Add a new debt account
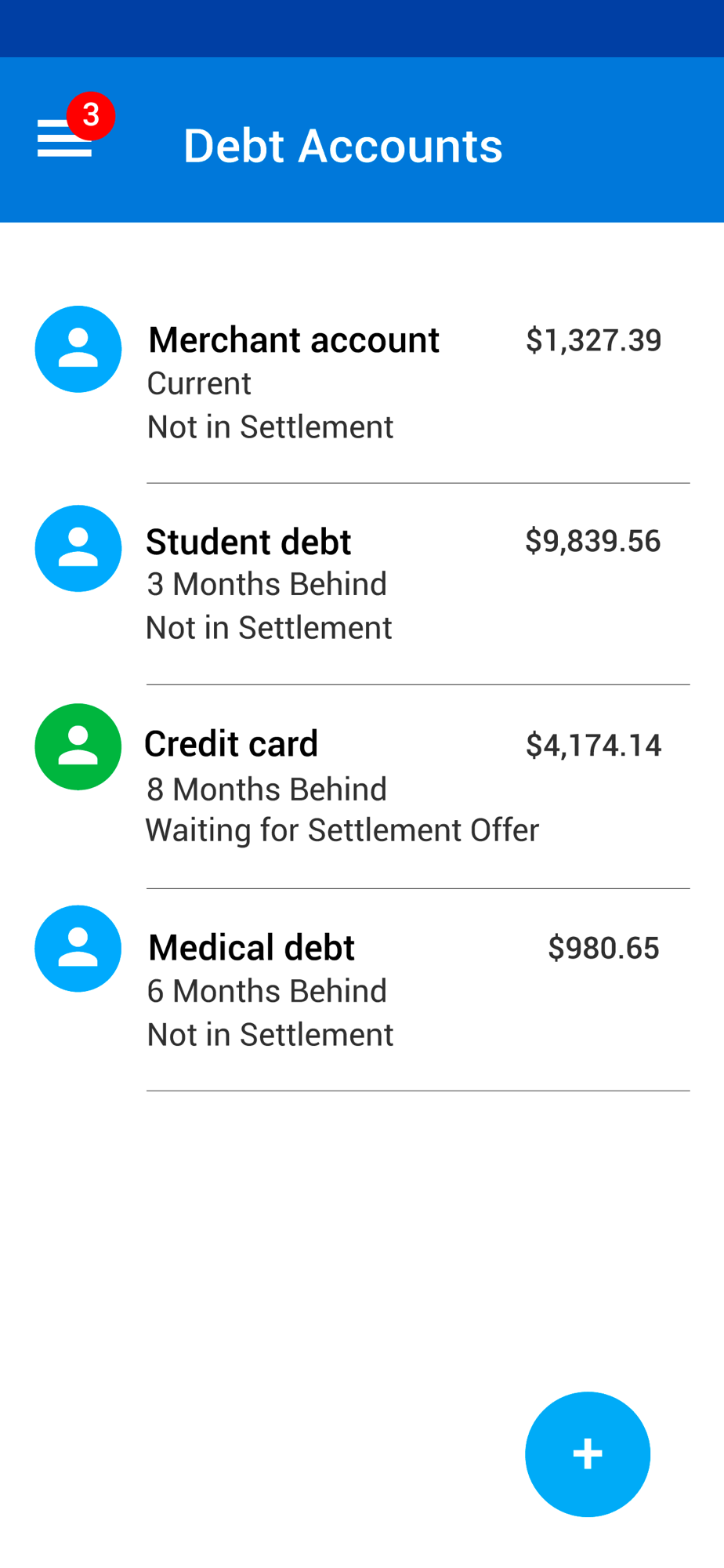The height and width of the screenshot is (1568, 724). [x=588, y=1454]
